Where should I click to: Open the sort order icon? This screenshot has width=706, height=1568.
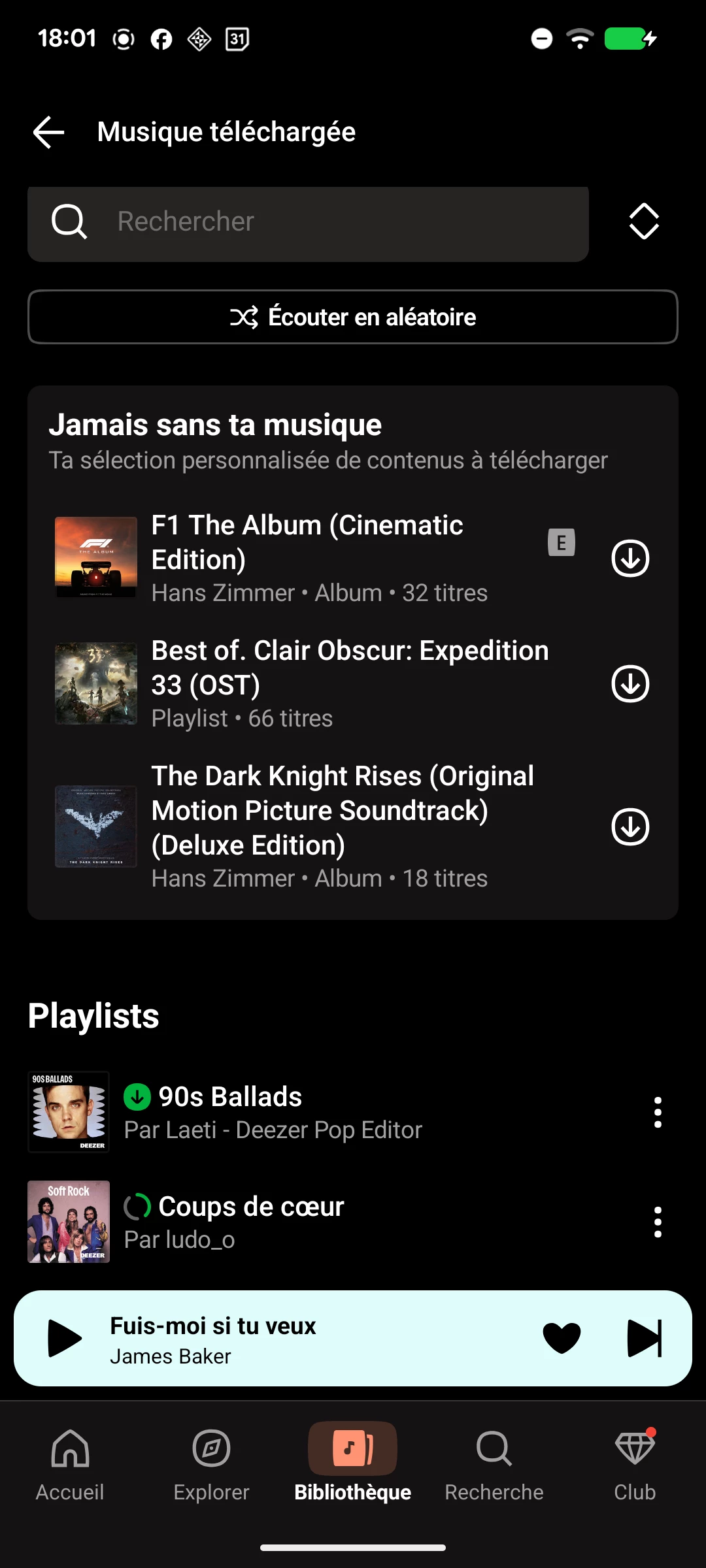click(644, 221)
